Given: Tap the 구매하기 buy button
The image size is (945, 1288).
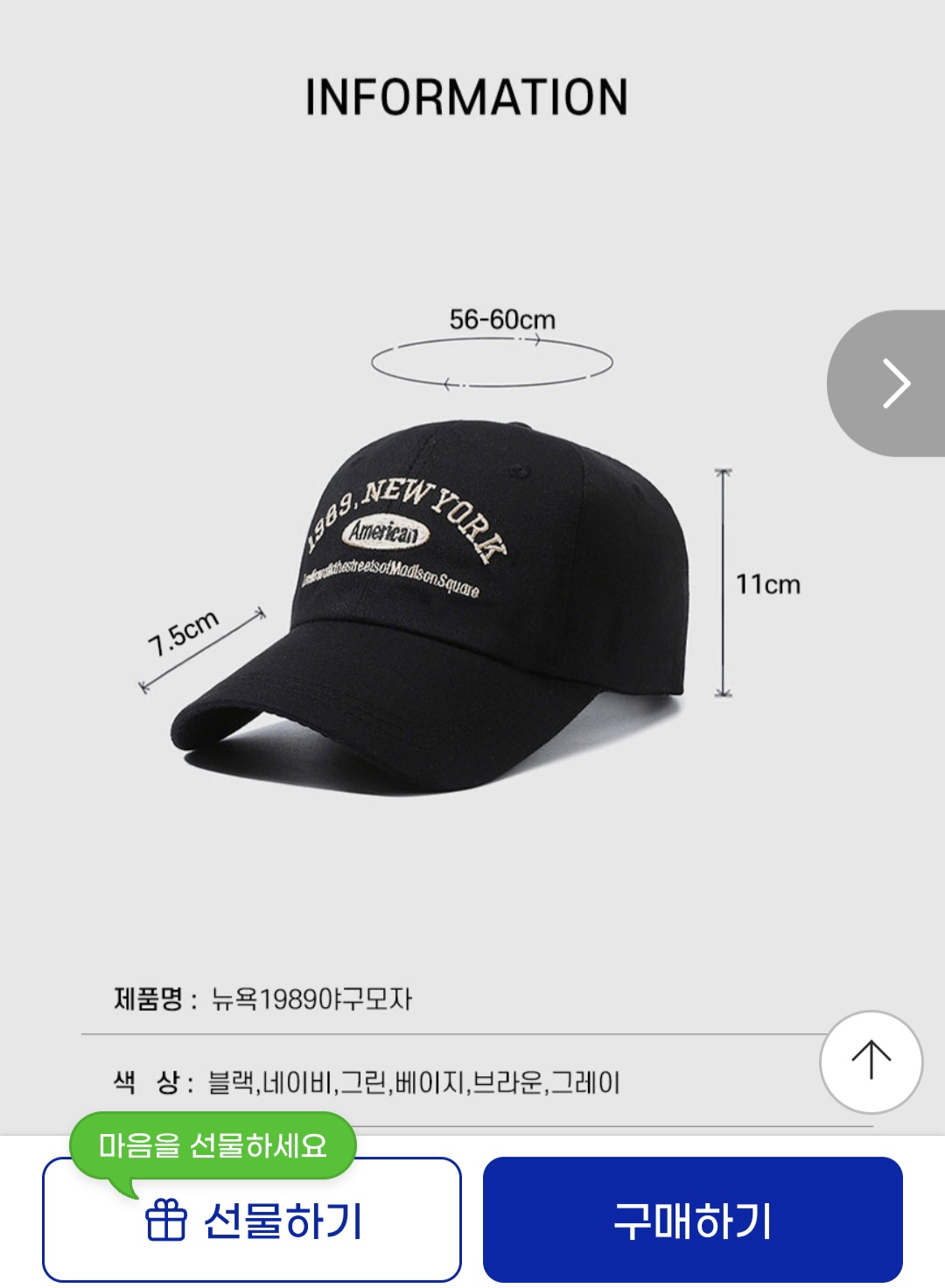Looking at the screenshot, I should pyautogui.click(x=692, y=1220).
